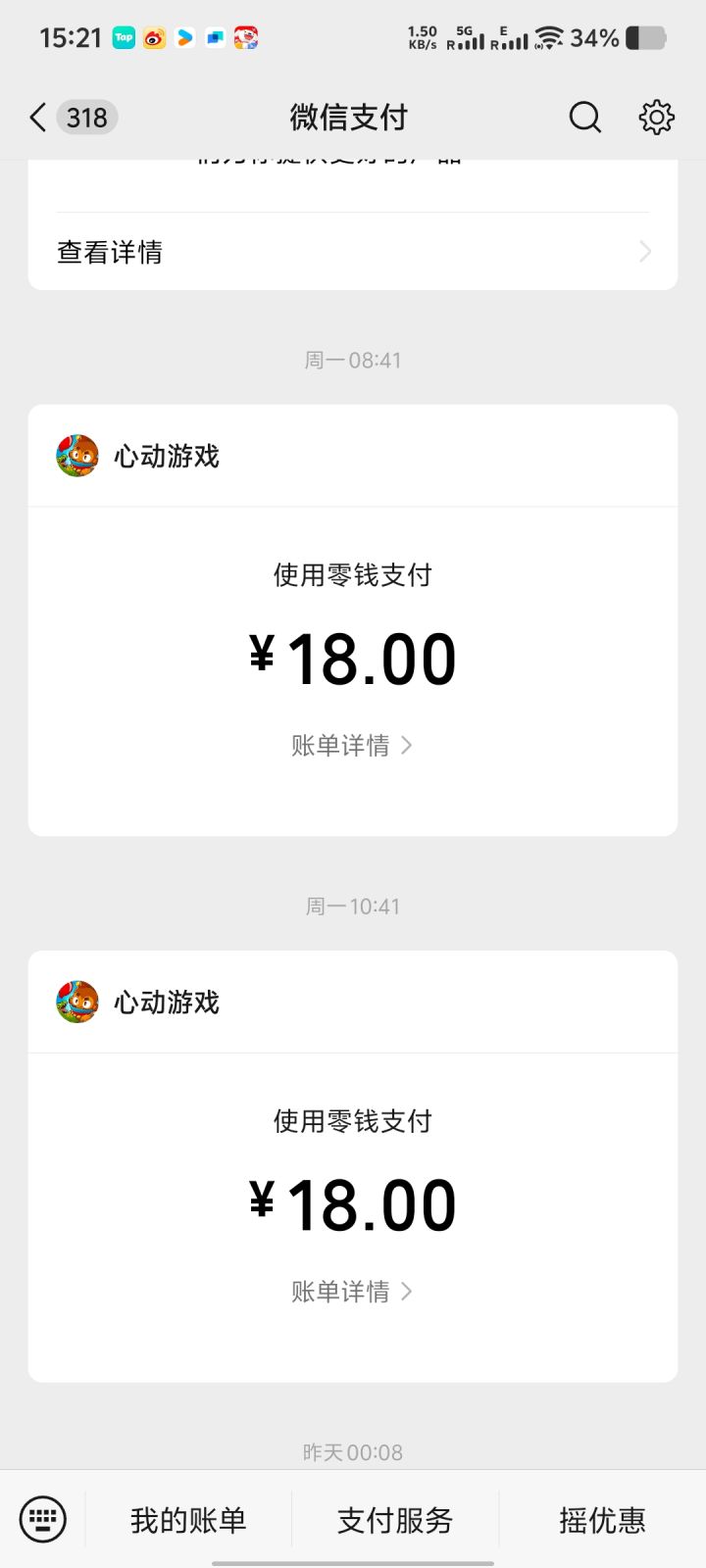Open 账单详情 for the 周一 08:41 payment
The width and height of the screenshot is (706, 1568).
pyautogui.click(x=352, y=746)
